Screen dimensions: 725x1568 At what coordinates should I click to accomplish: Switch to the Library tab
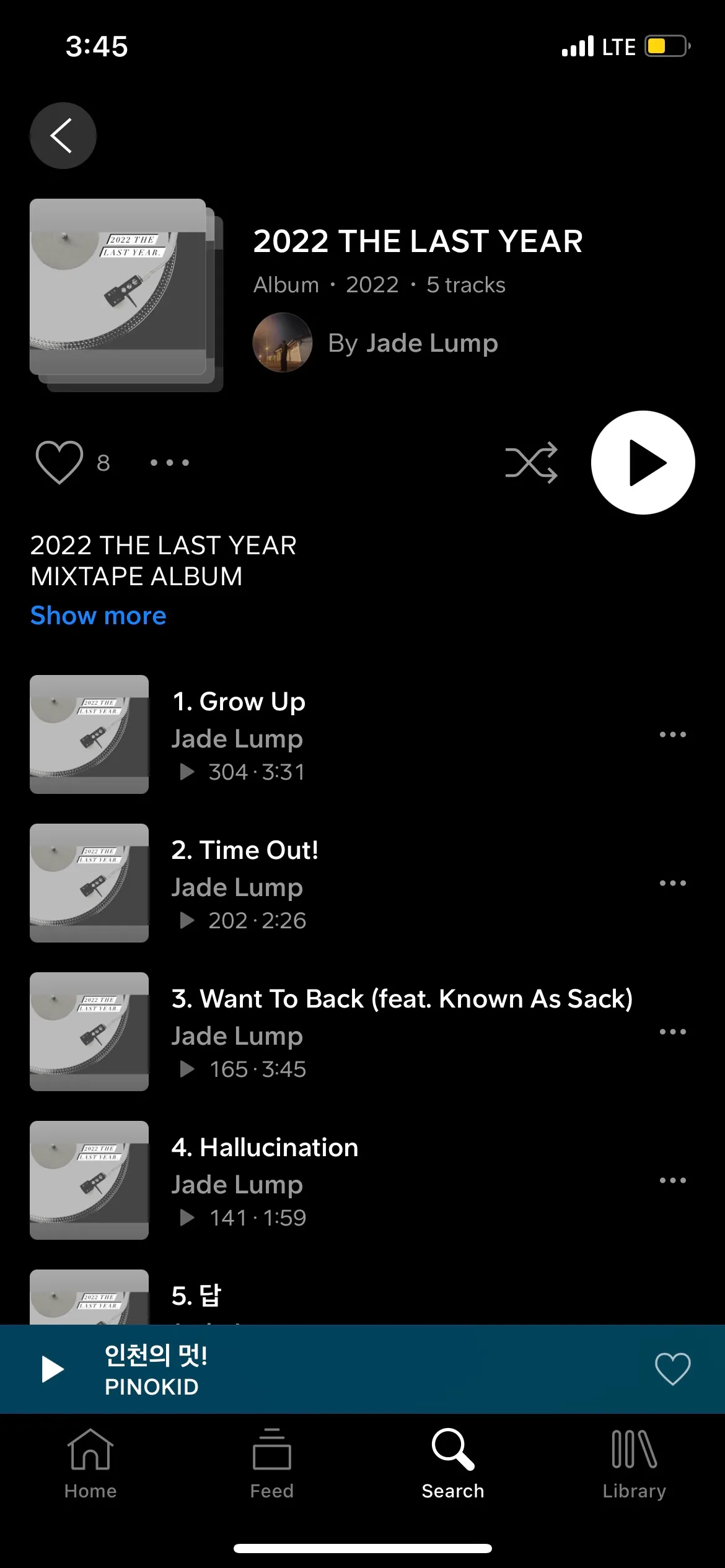[634, 1464]
